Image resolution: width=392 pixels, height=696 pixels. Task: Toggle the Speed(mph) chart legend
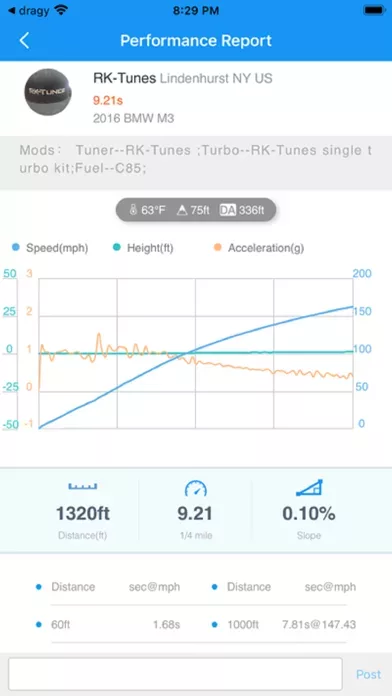point(50,248)
